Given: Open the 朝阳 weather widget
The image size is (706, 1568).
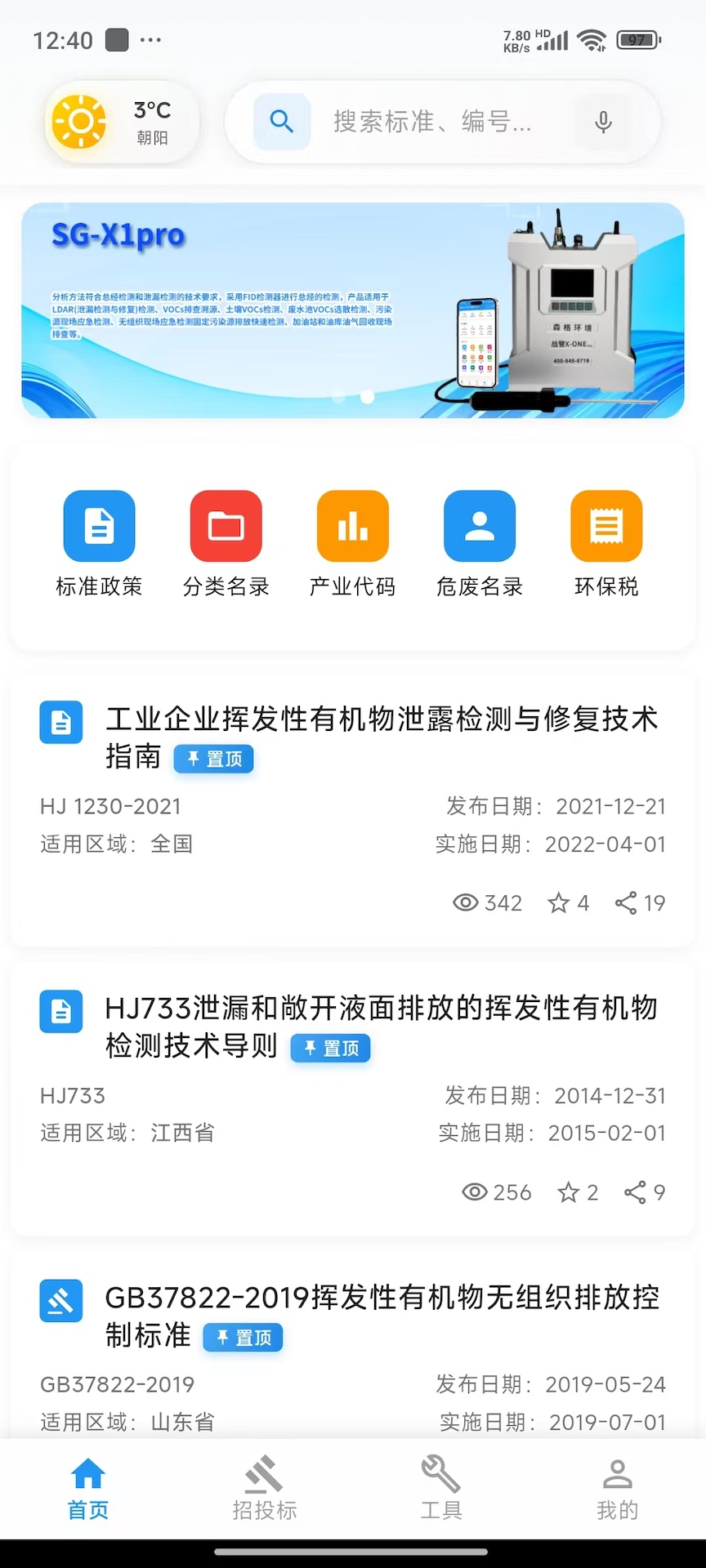Looking at the screenshot, I should tap(121, 122).
